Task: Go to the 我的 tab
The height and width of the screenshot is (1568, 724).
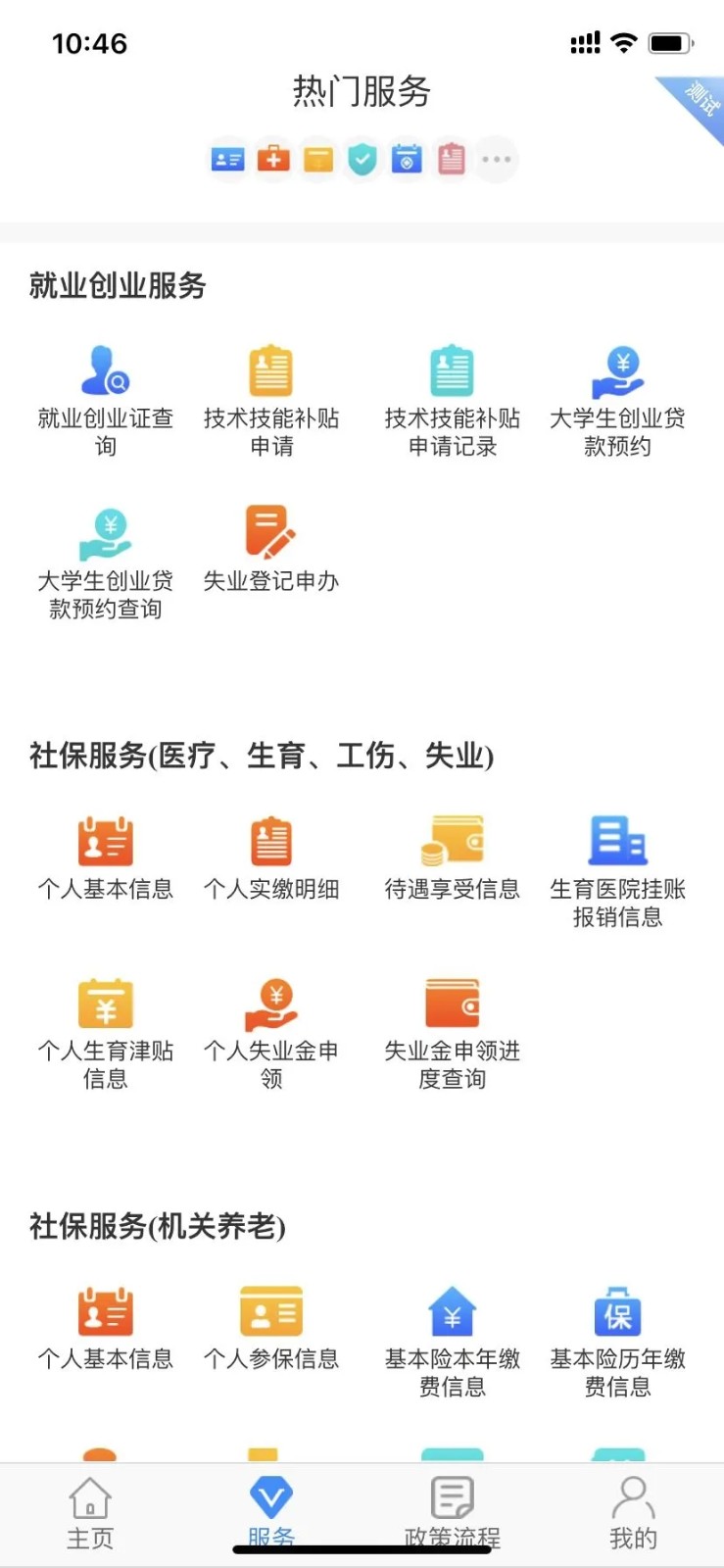Action: coord(632,1509)
